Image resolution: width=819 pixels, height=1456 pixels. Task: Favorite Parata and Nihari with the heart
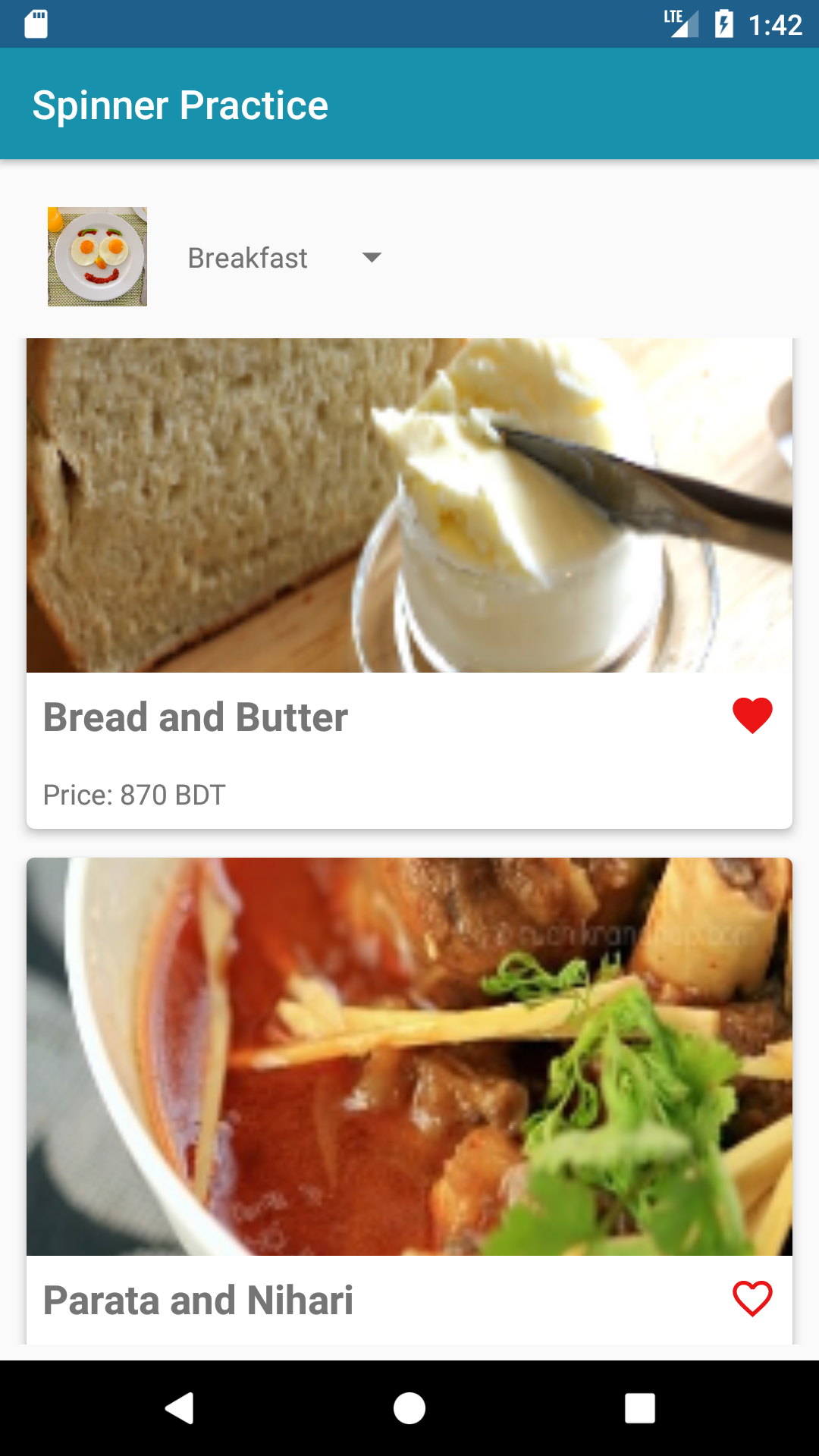(752, 1298)
